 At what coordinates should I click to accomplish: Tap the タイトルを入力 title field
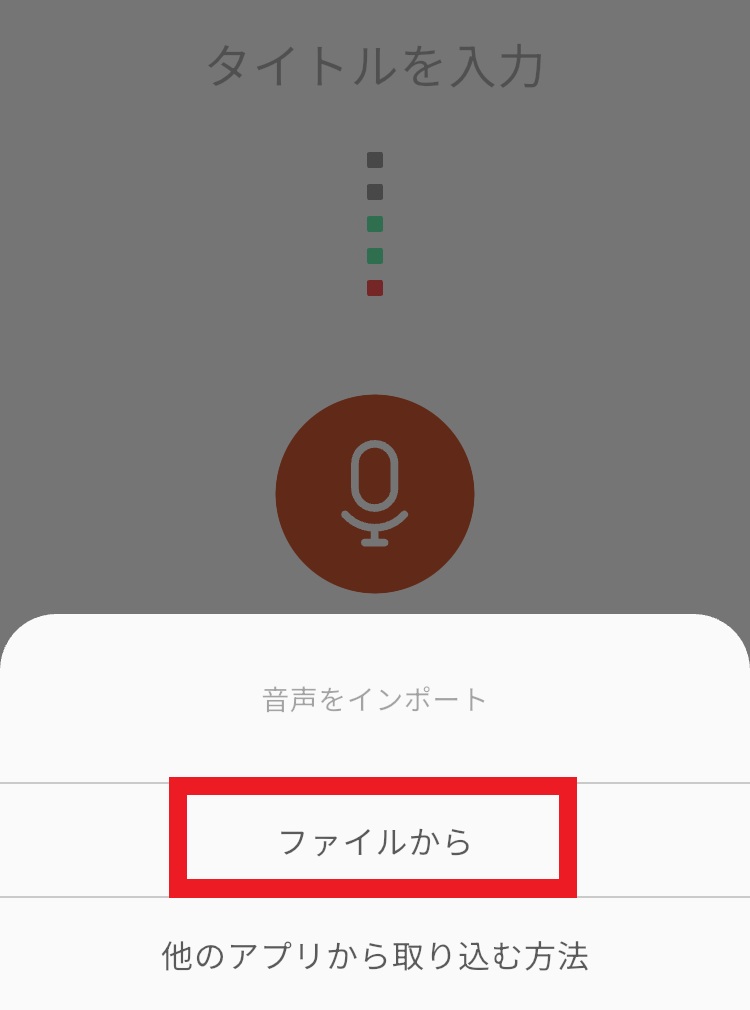[x=375, y=66]
